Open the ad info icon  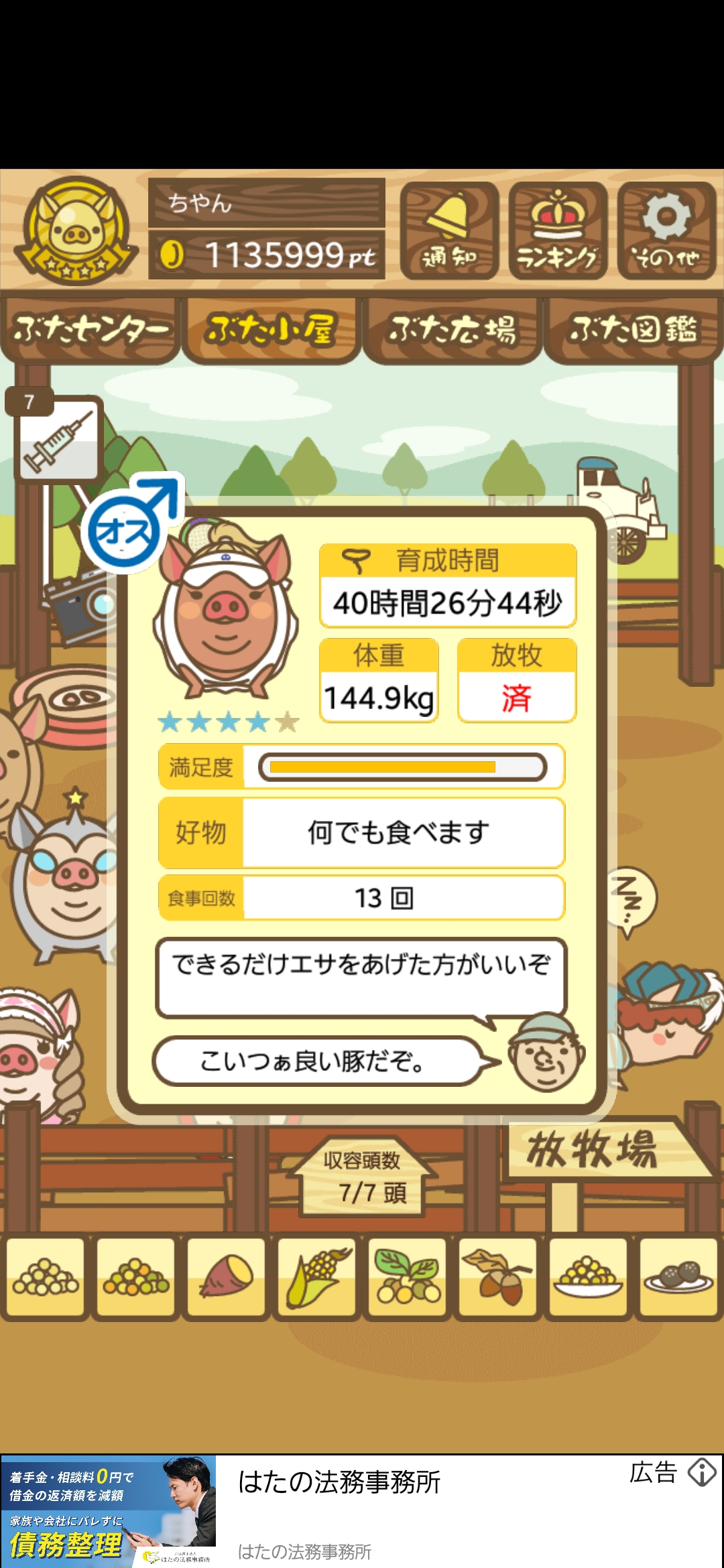[703, 1472]
